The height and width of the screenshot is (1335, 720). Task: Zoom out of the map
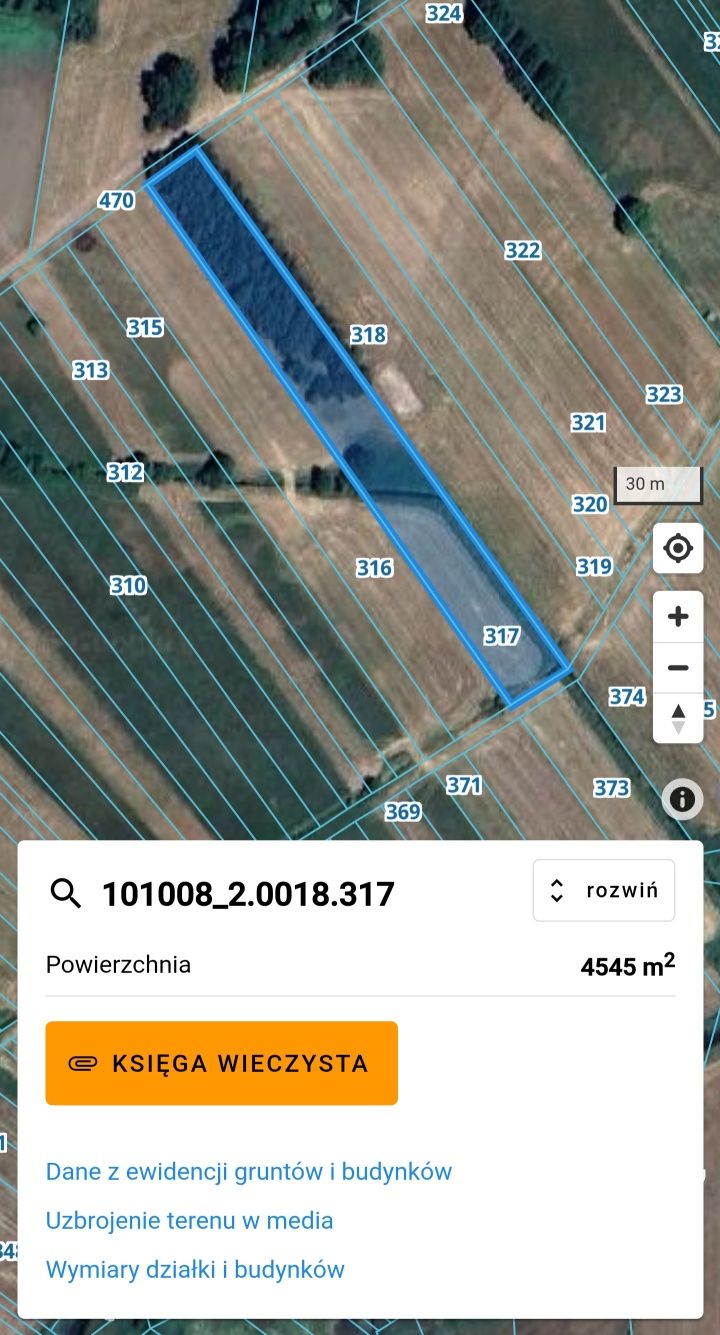point(678,667)
